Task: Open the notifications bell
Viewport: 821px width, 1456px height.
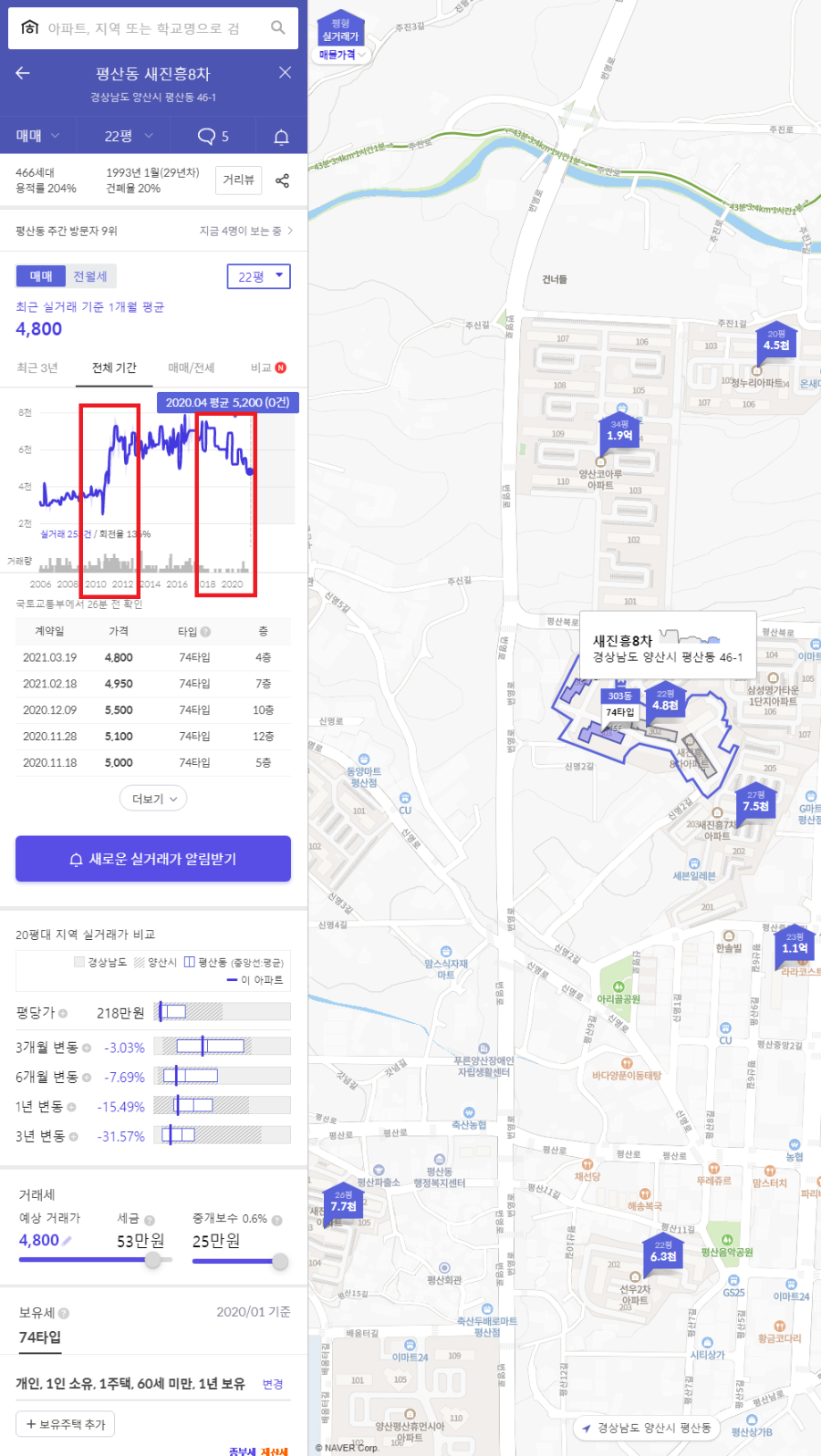Action: coord(281,136)
